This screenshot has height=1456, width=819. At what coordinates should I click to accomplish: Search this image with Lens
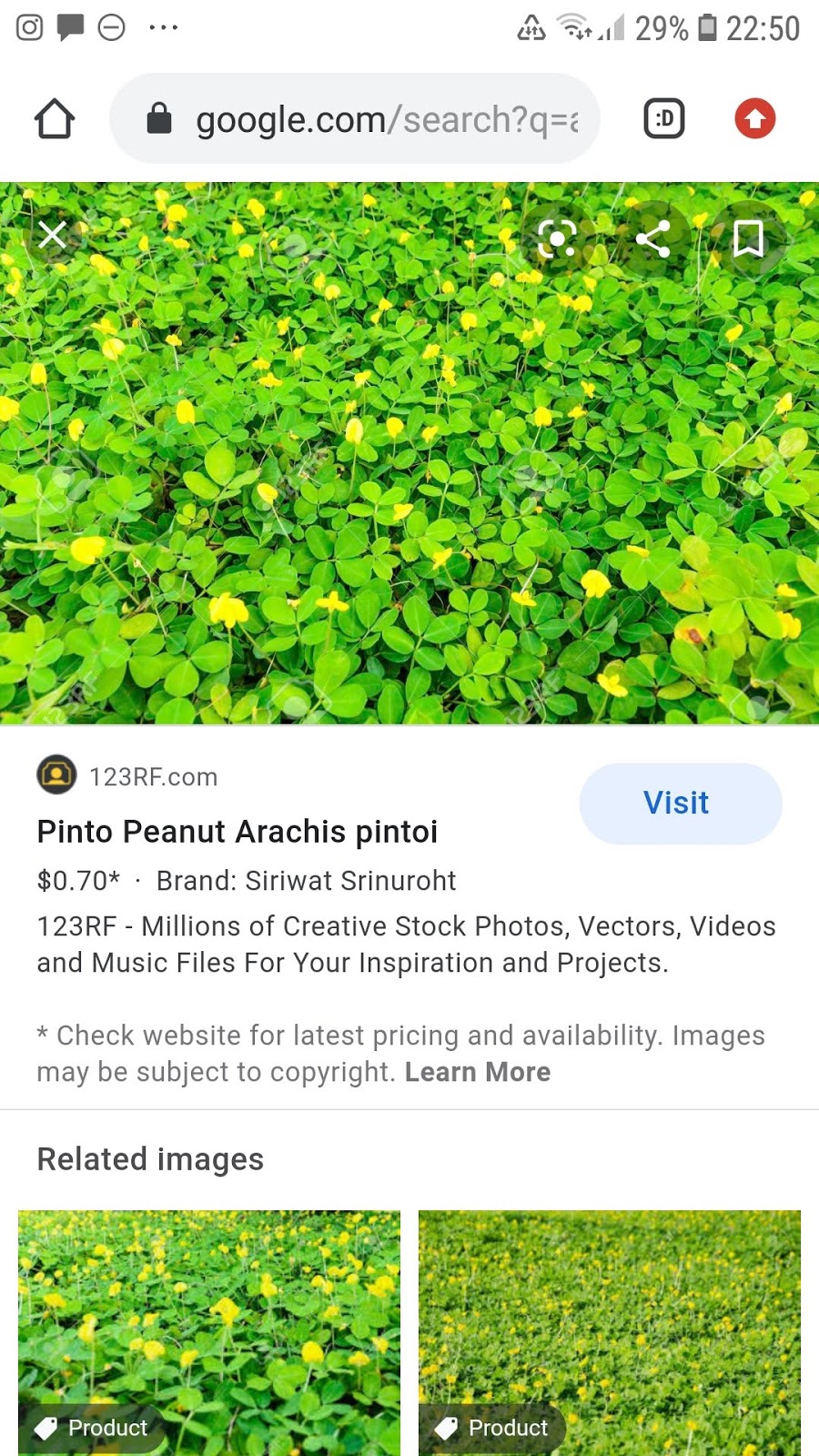(557, 239)
